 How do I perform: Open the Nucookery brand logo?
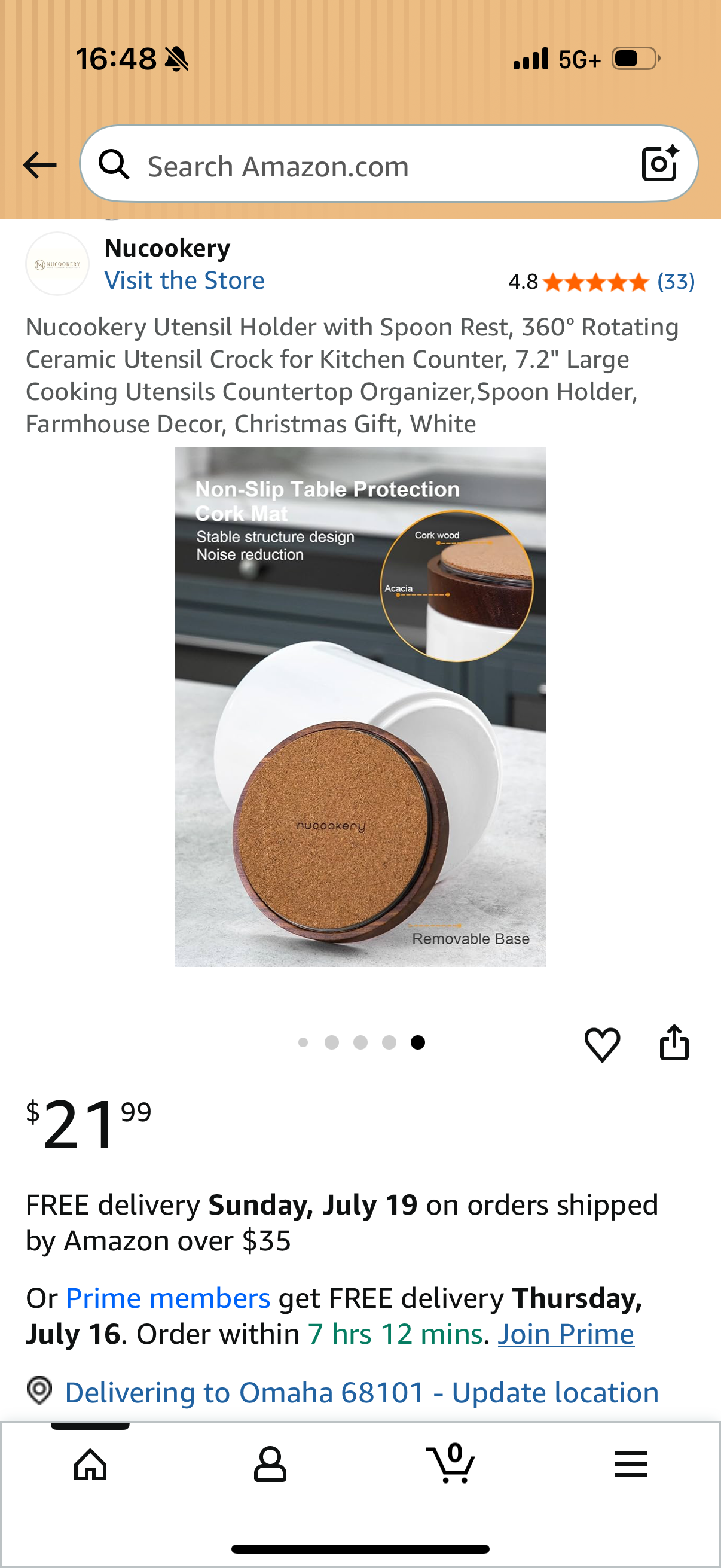[x=57, y=264]
